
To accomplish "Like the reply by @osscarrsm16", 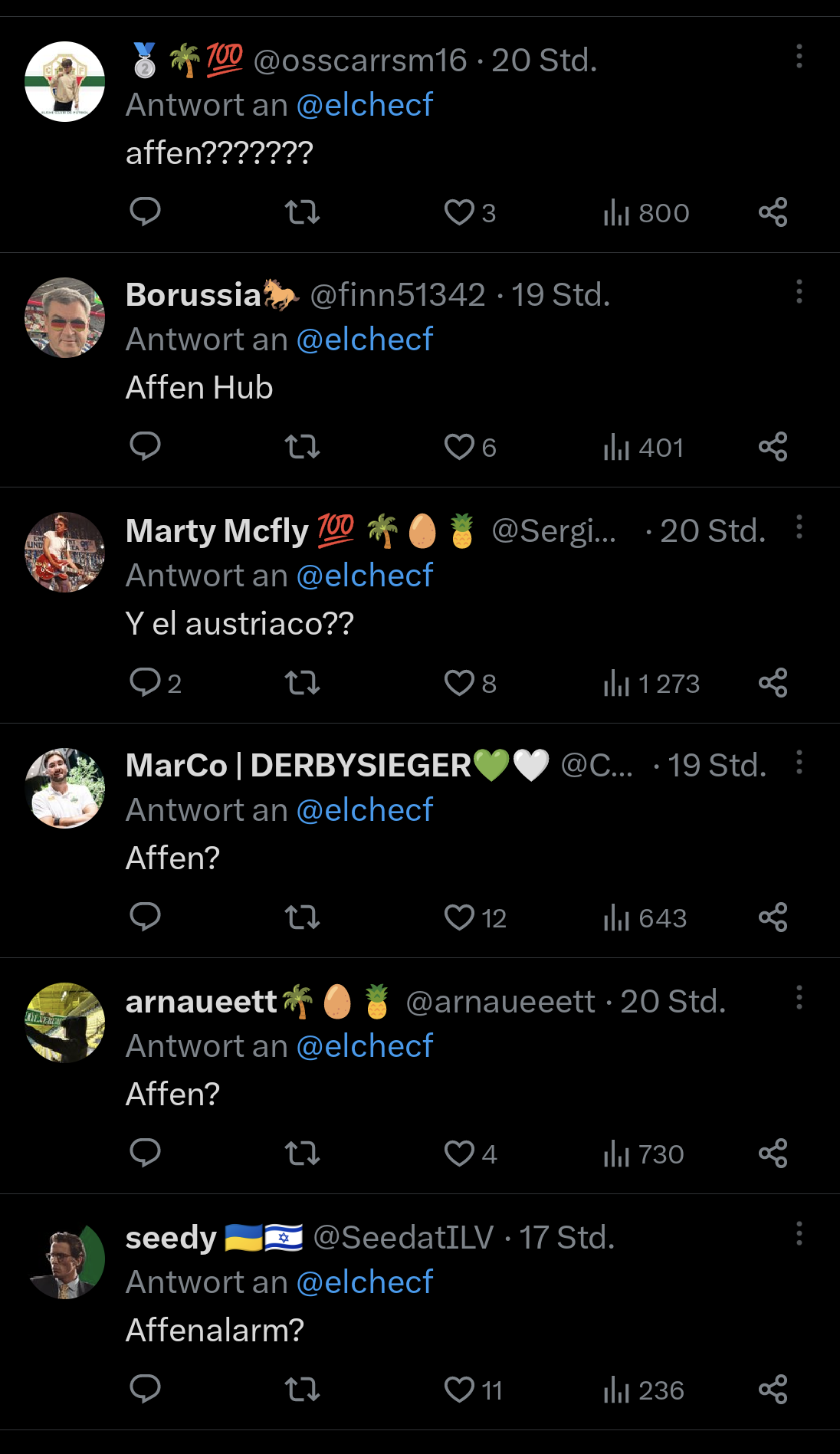I will coord(460,212).
